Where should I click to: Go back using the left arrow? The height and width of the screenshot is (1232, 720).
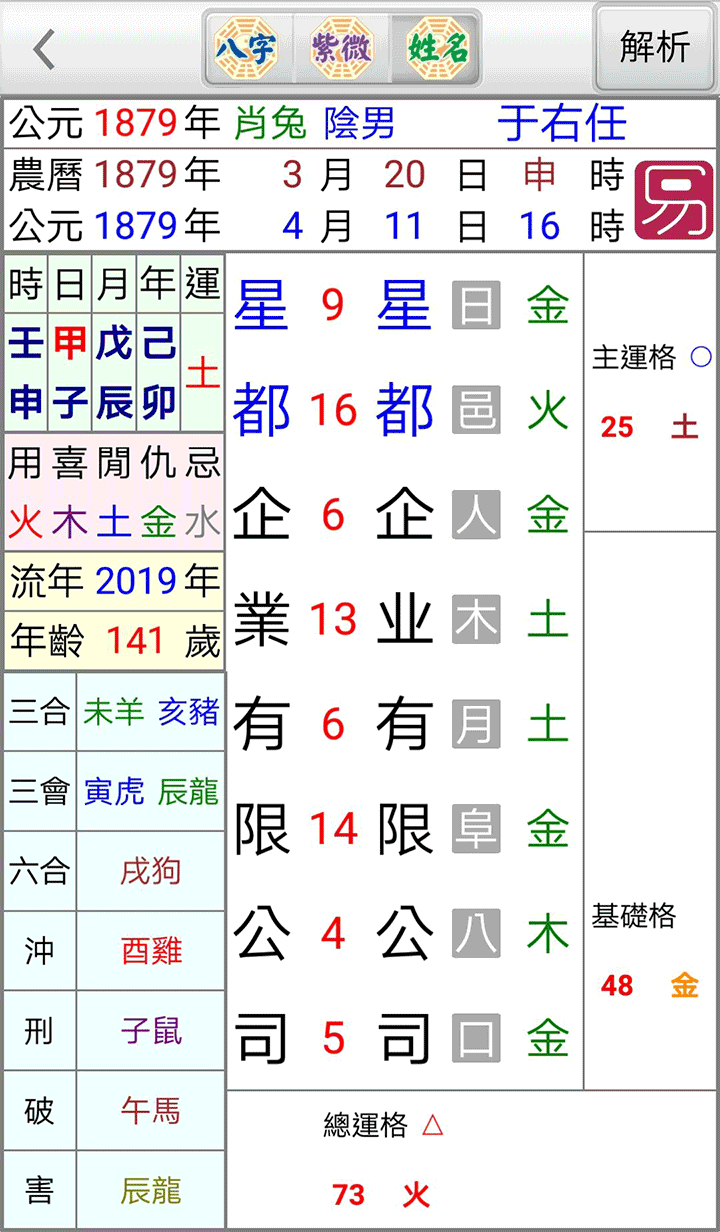(44, 49)
